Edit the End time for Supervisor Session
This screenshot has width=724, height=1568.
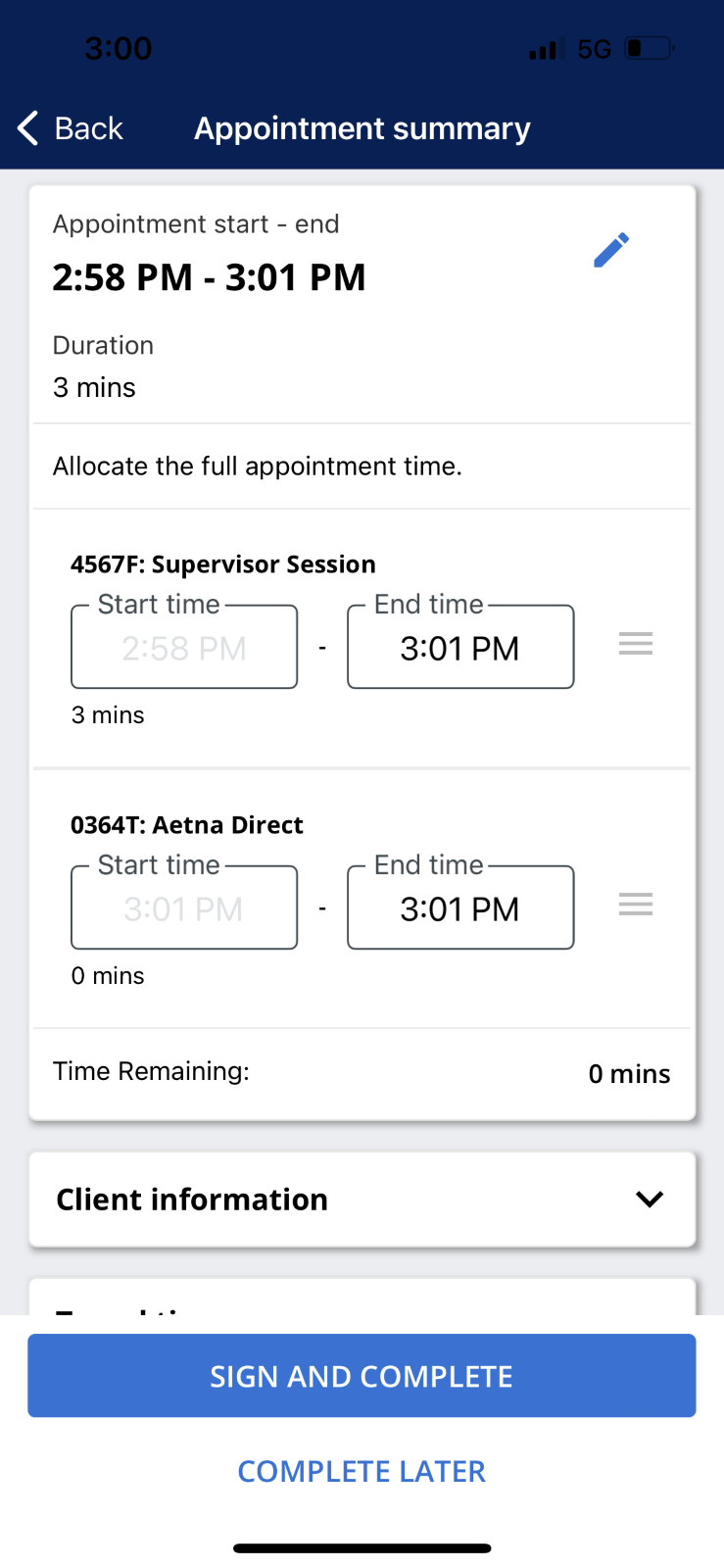[x=459, y=647]
